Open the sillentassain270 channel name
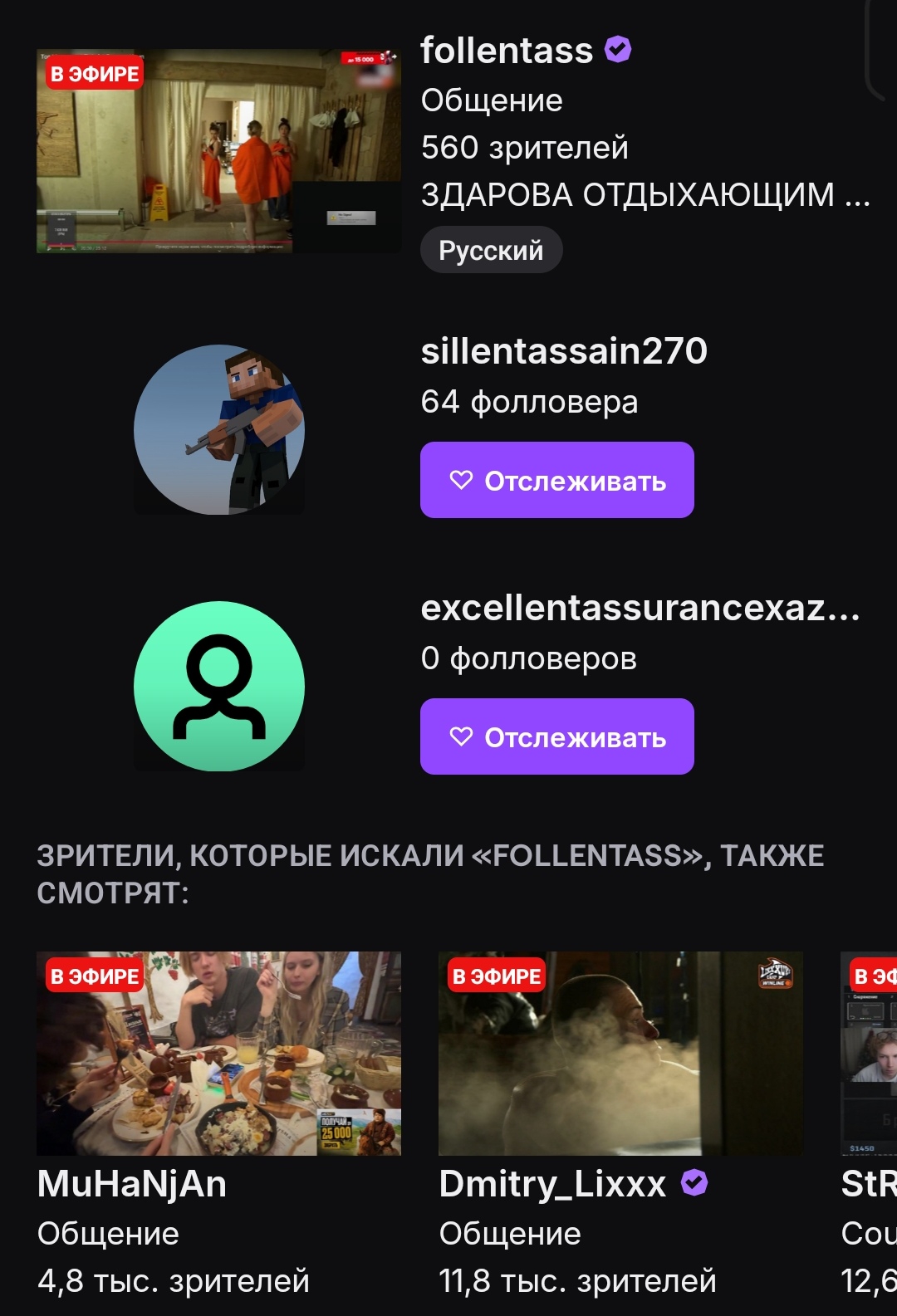The image size is (897, 1316). [x=564, y=351]
